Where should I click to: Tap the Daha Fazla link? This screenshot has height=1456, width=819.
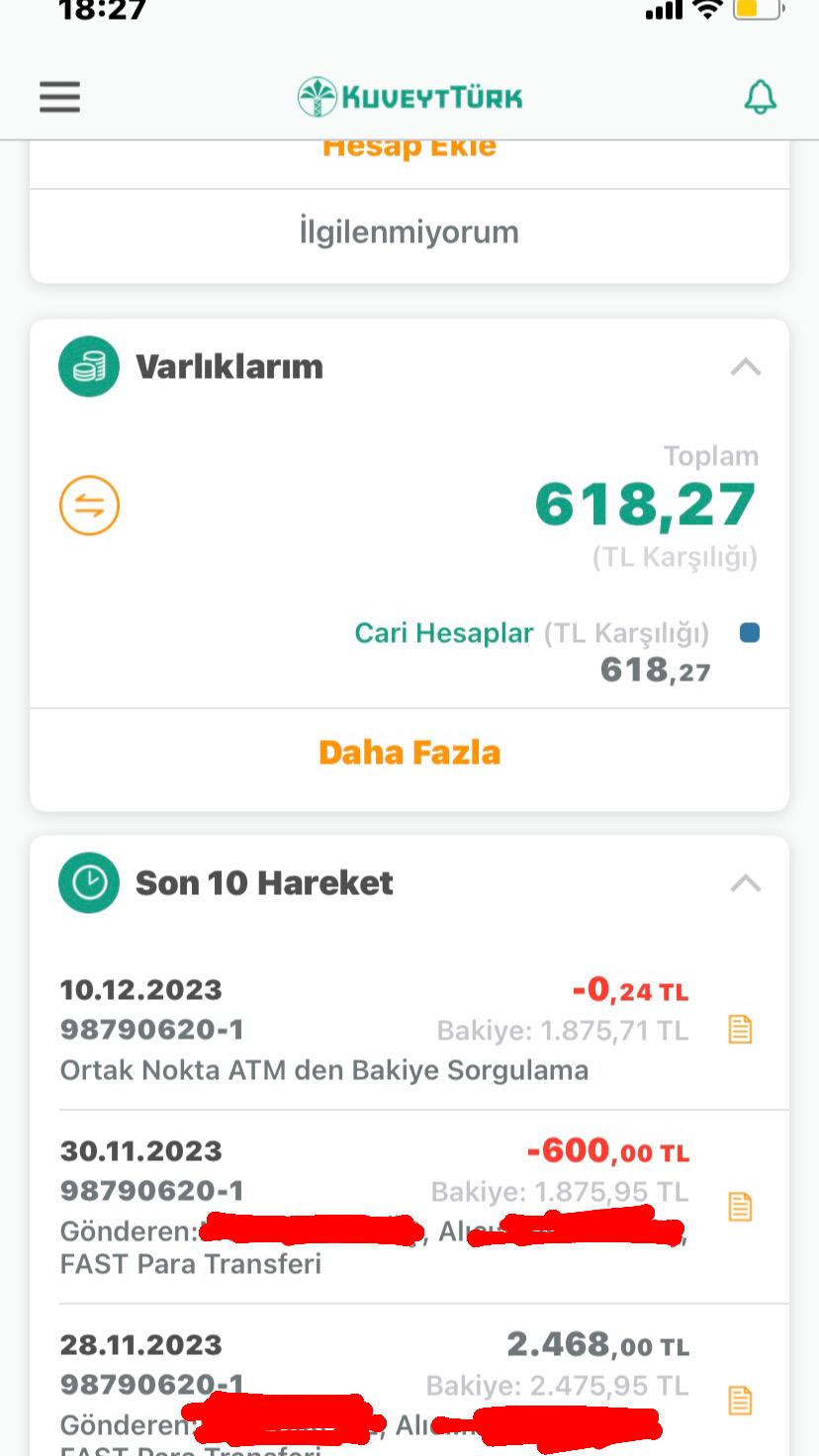409,752
